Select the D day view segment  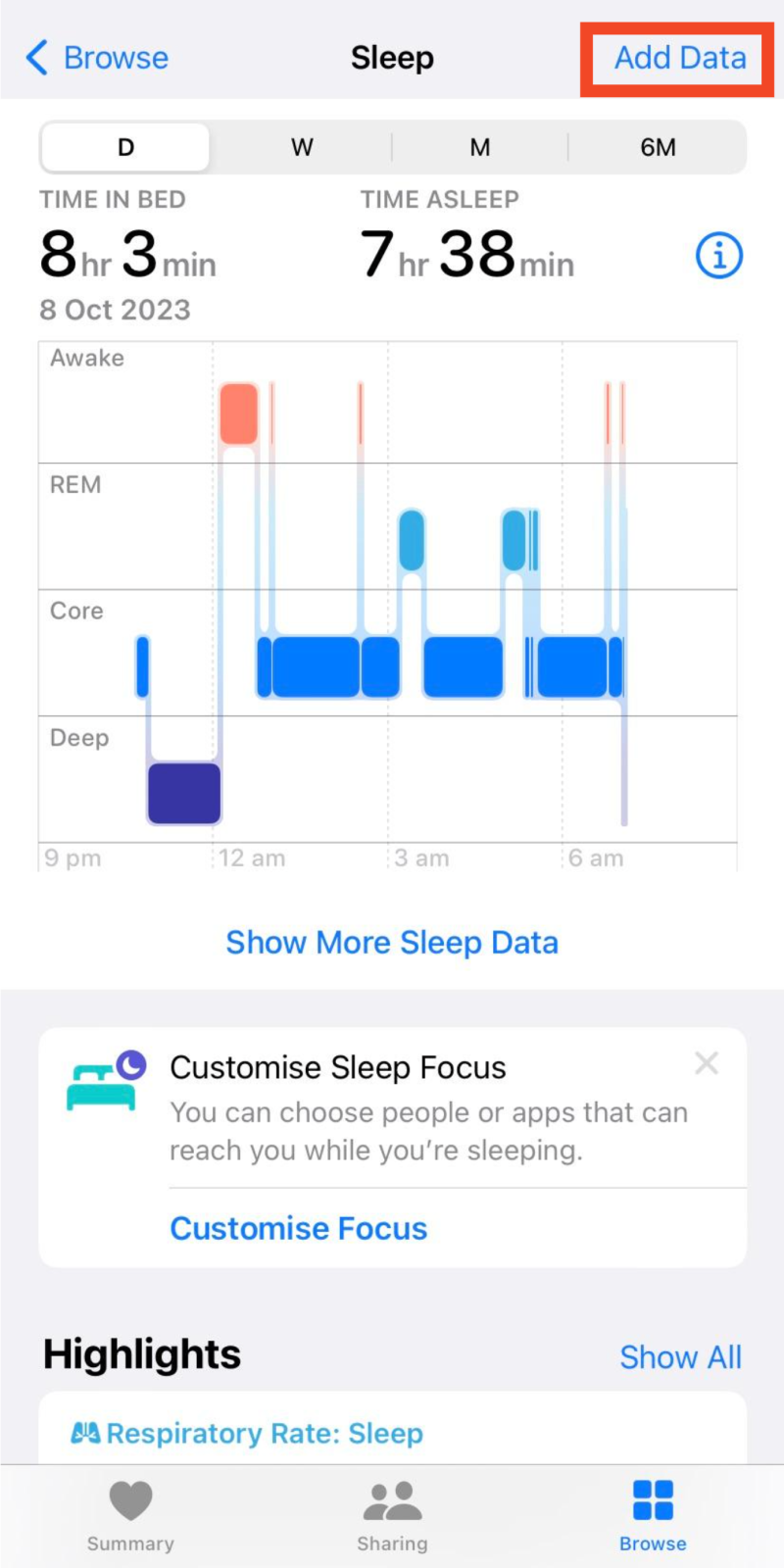(125, 147)
